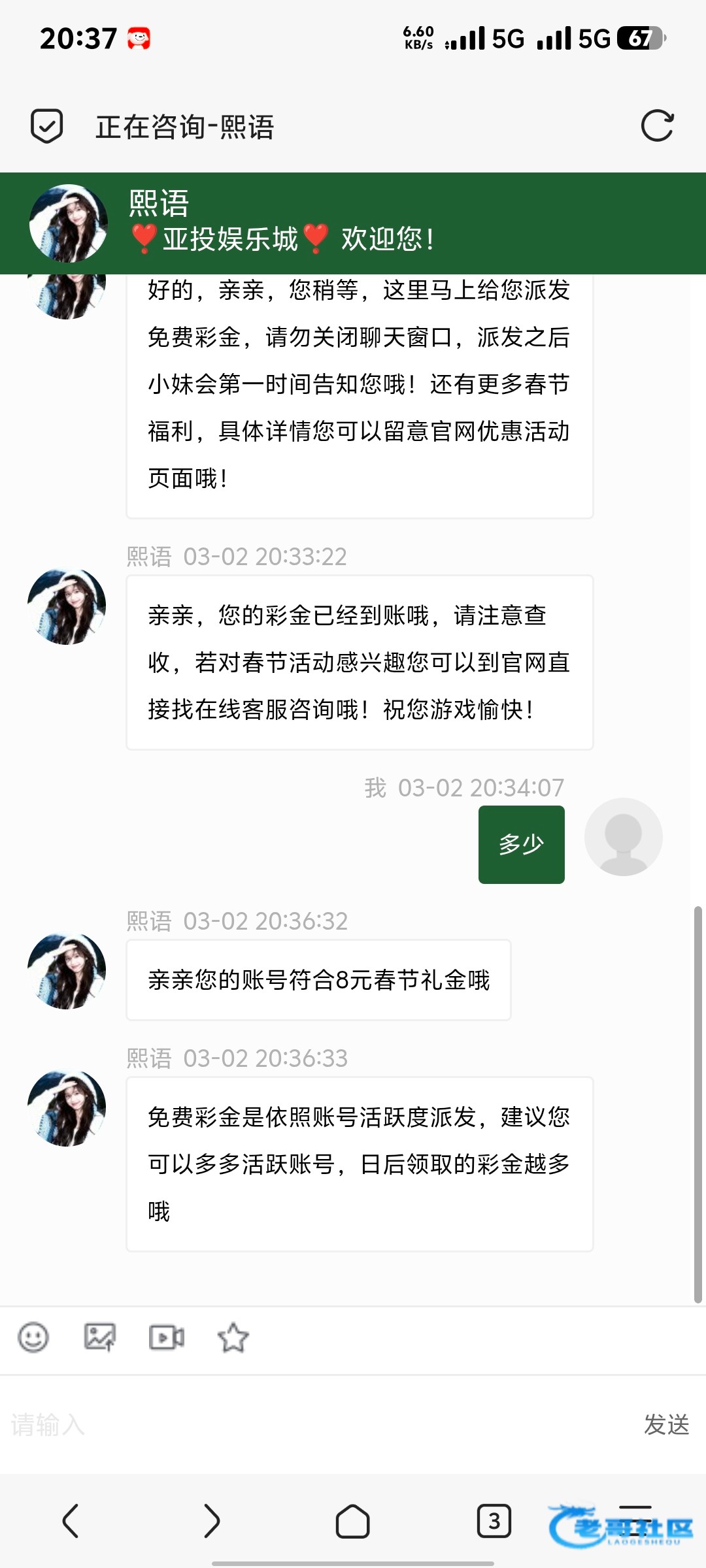Attach an image to the chat

tap(100, 1337)
